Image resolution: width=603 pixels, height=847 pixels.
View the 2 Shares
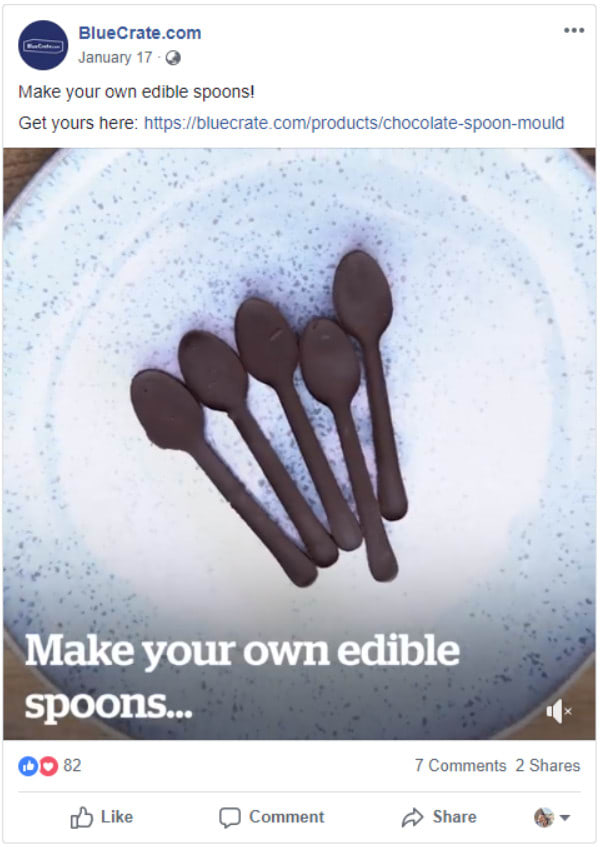point(547,765)
